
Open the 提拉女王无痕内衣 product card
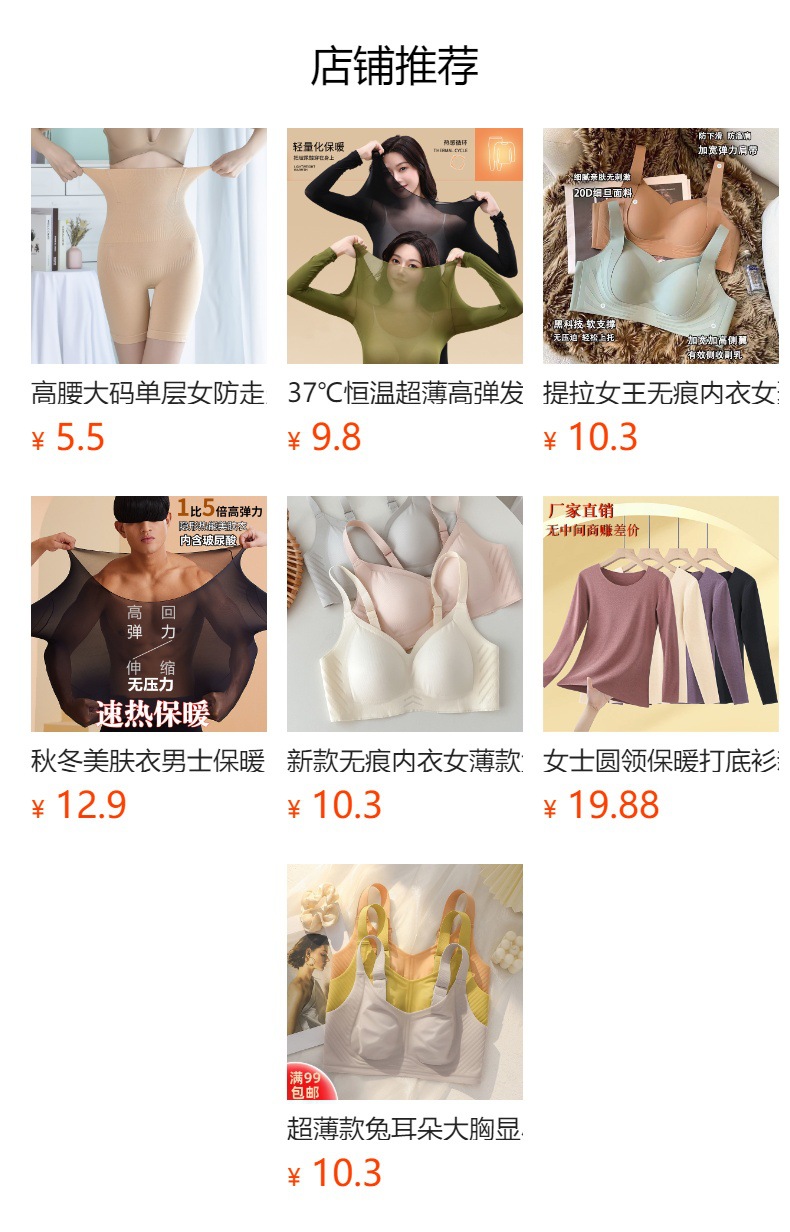tap(661, 246)
